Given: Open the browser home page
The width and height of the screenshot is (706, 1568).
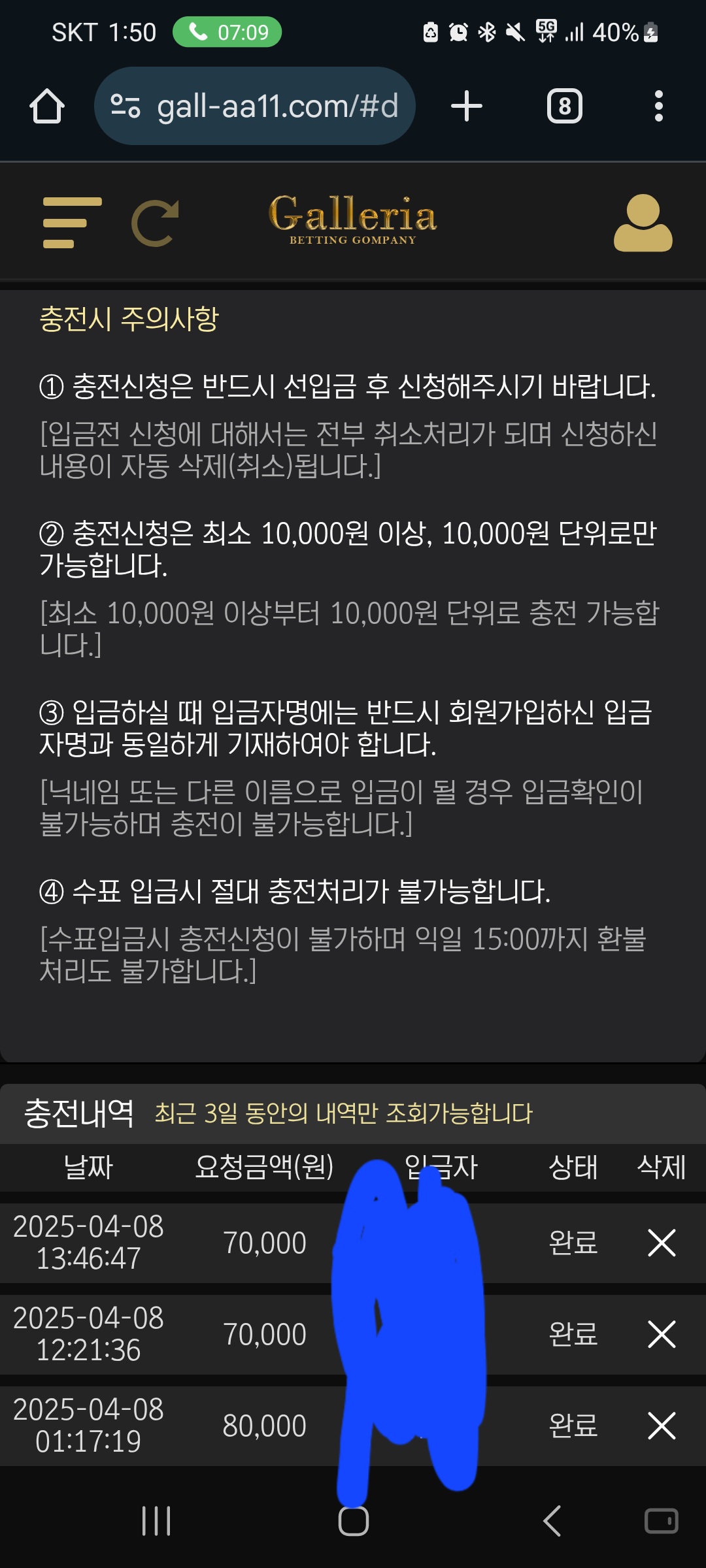Looking at the screenshot, I should pos(47,106).
